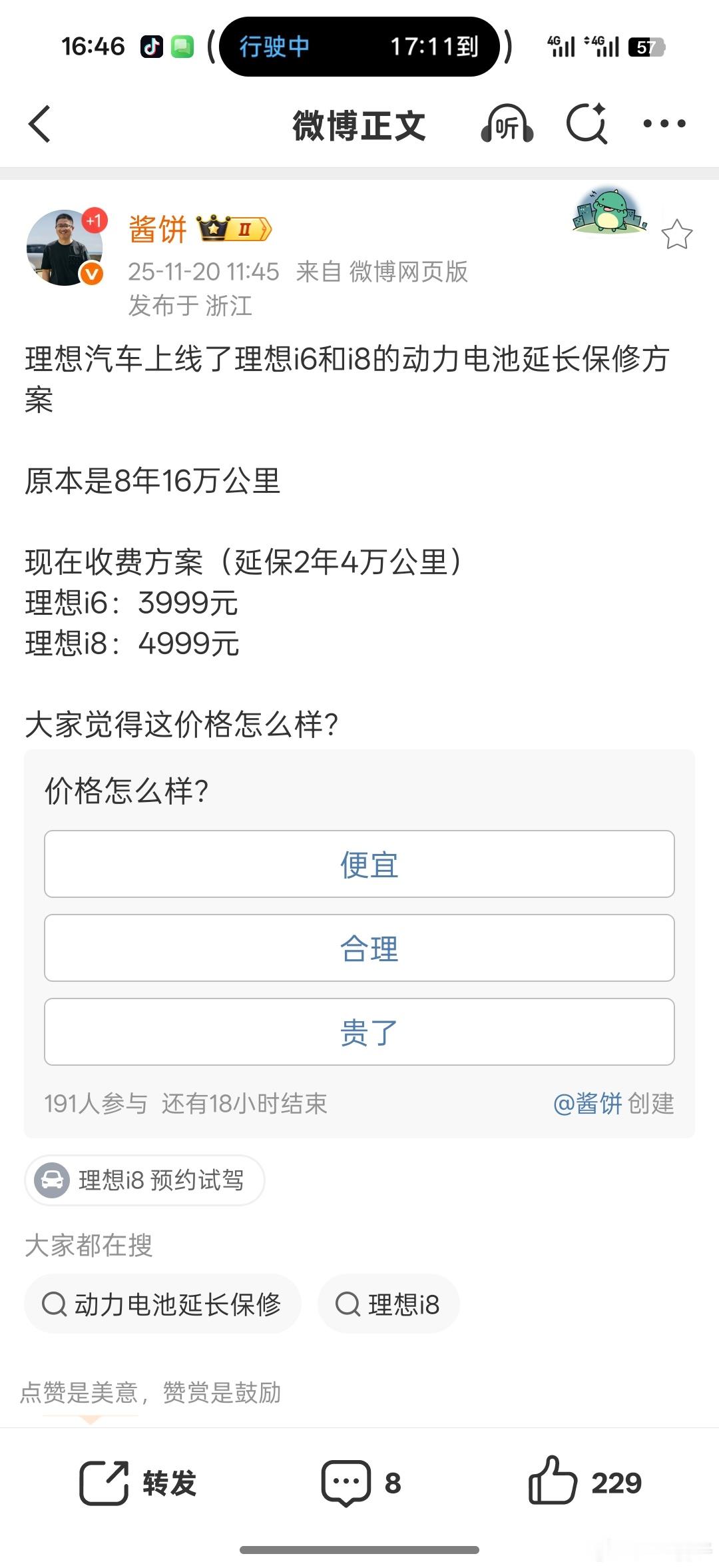The width and height of the screenshot is (719, 1568).
Task: Star this post using the star icon
Action: (x=677, y=234)
